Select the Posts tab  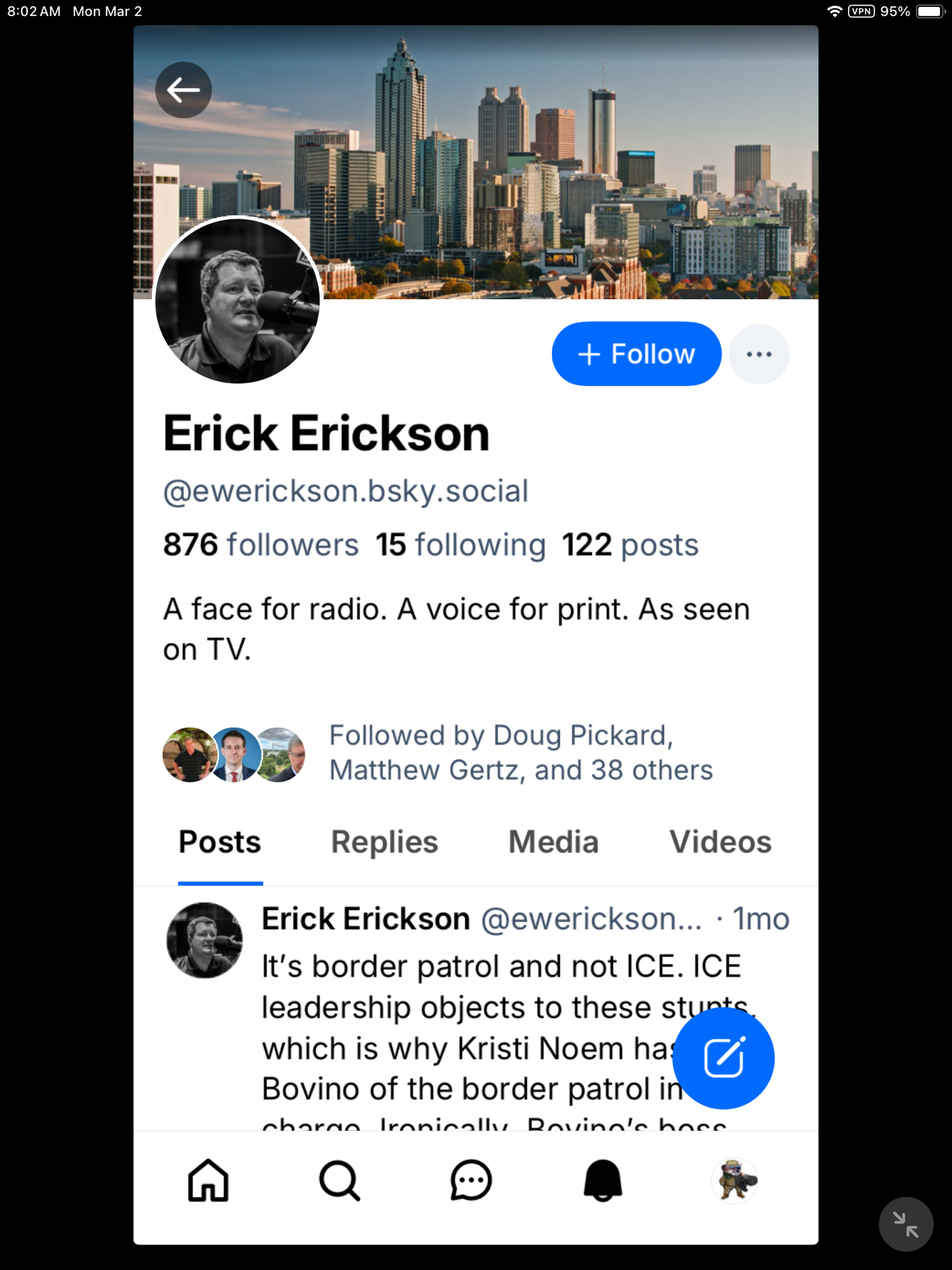point(220,843)
